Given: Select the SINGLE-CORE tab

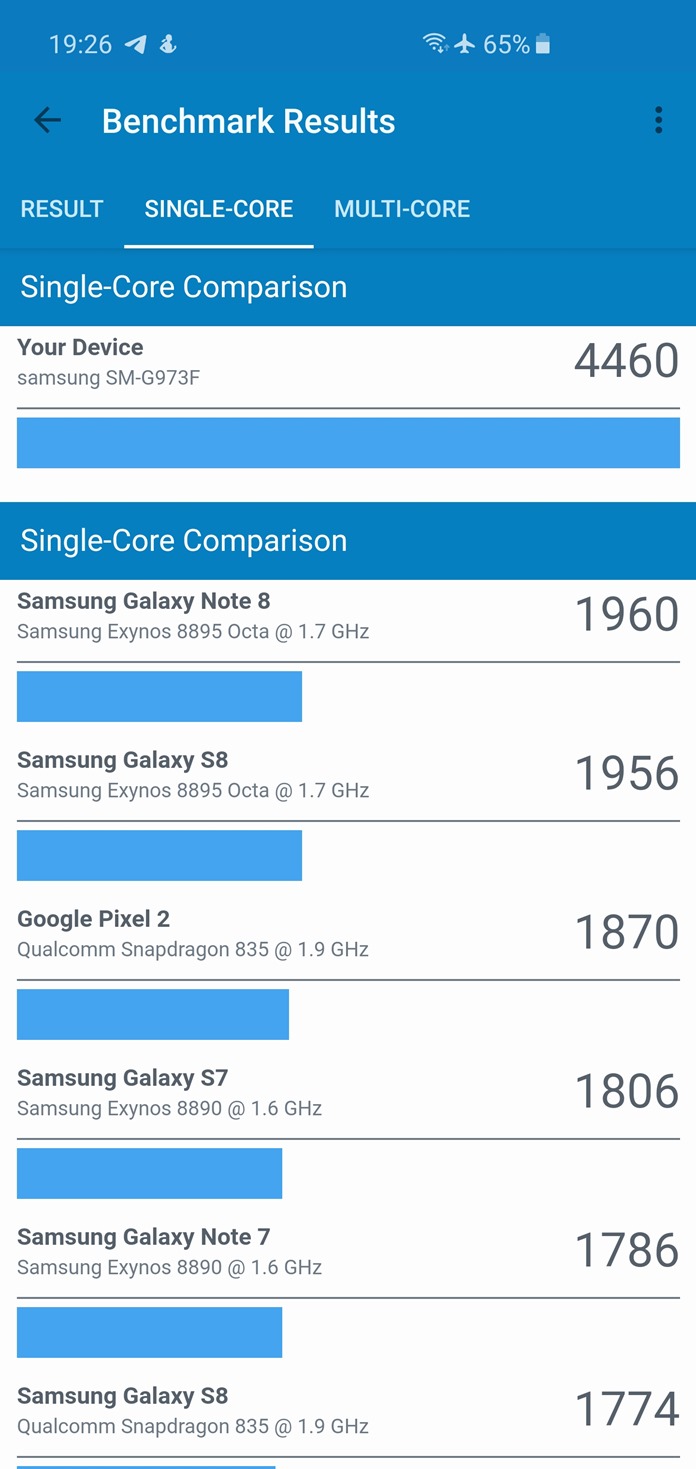Looking at the screenshot, I should coord(219,209).
